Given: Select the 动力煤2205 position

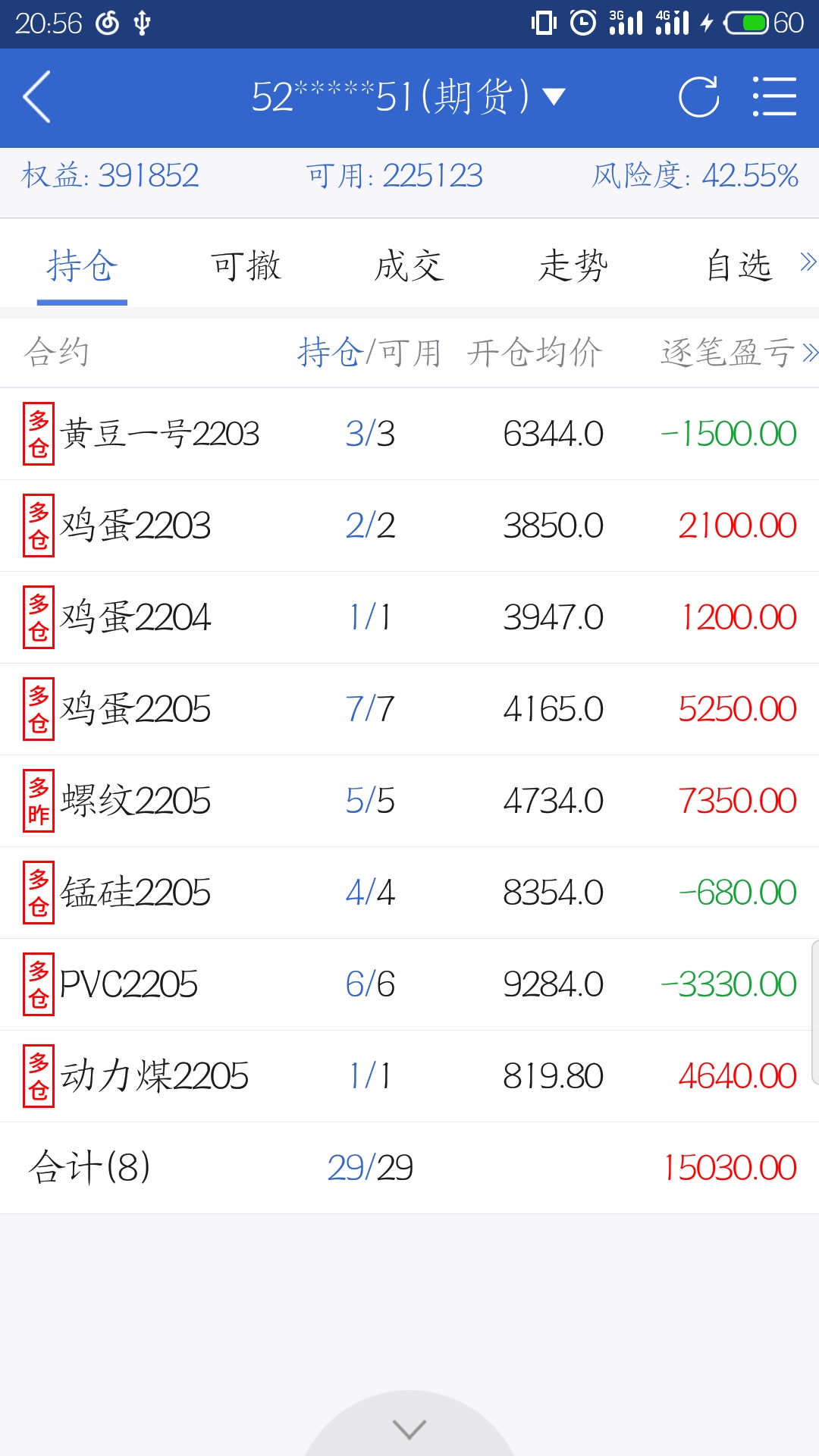Looking at the screenshot, I should [x=409, y=1076].
